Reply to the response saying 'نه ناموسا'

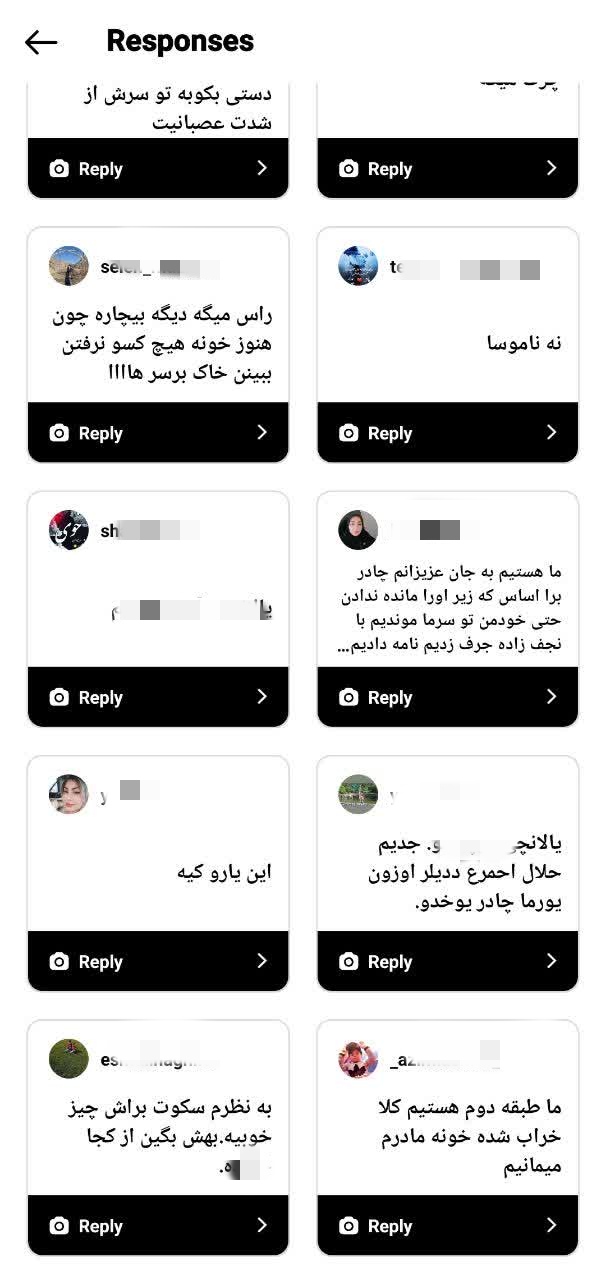coord(447,433)
